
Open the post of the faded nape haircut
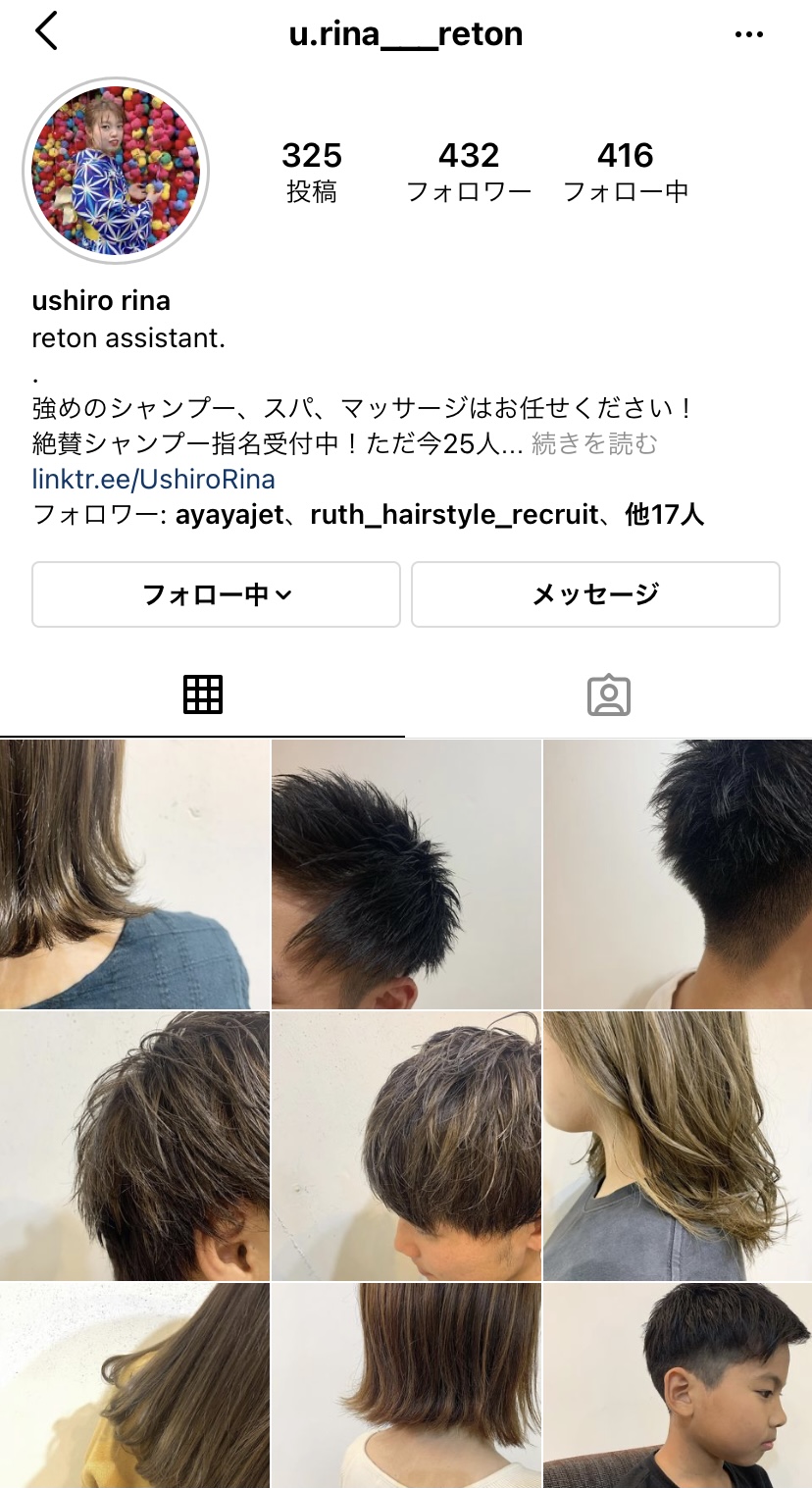pyautogui.click(x=678, y=875)
